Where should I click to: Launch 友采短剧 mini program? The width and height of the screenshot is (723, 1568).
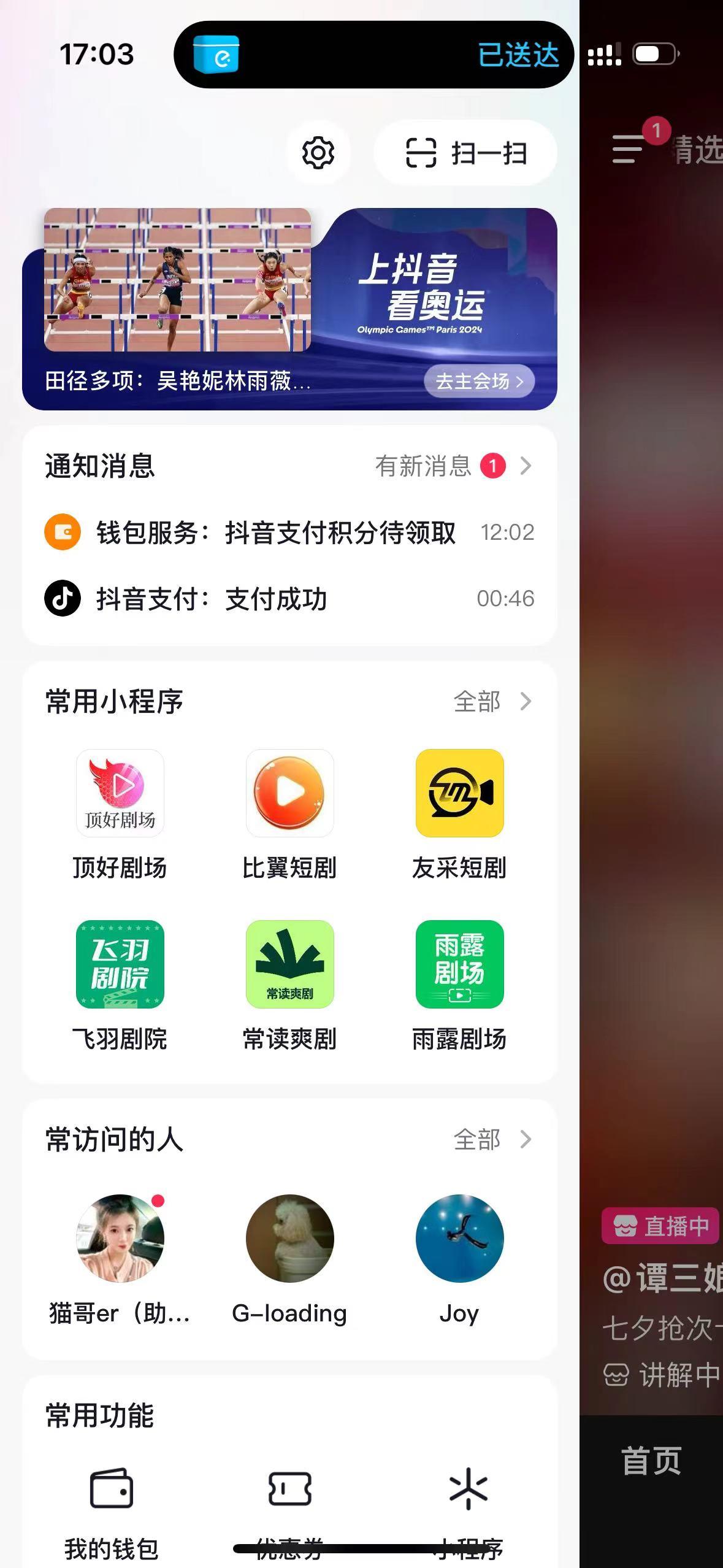pyautogui.click(x=460, y=794)
